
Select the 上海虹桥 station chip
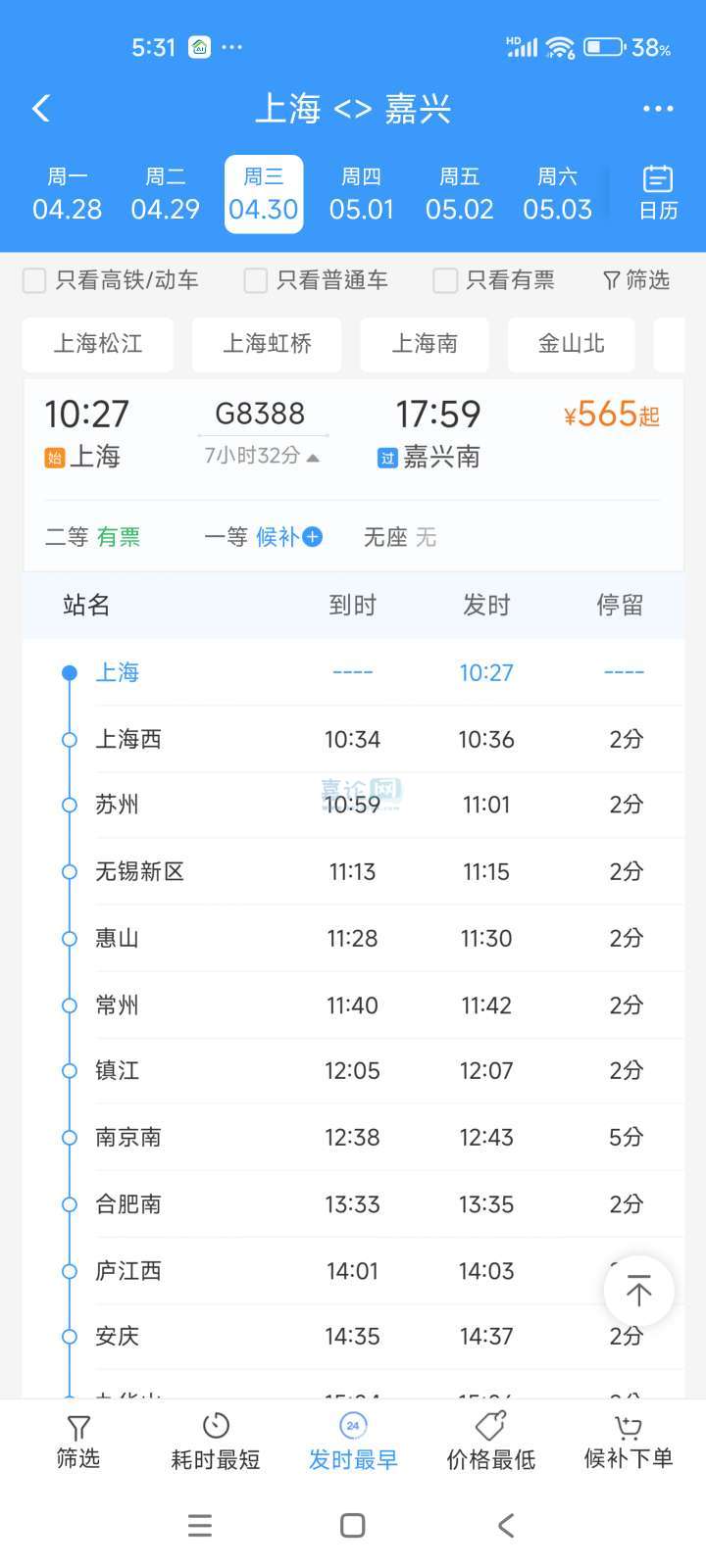click(x=267, y=344)
